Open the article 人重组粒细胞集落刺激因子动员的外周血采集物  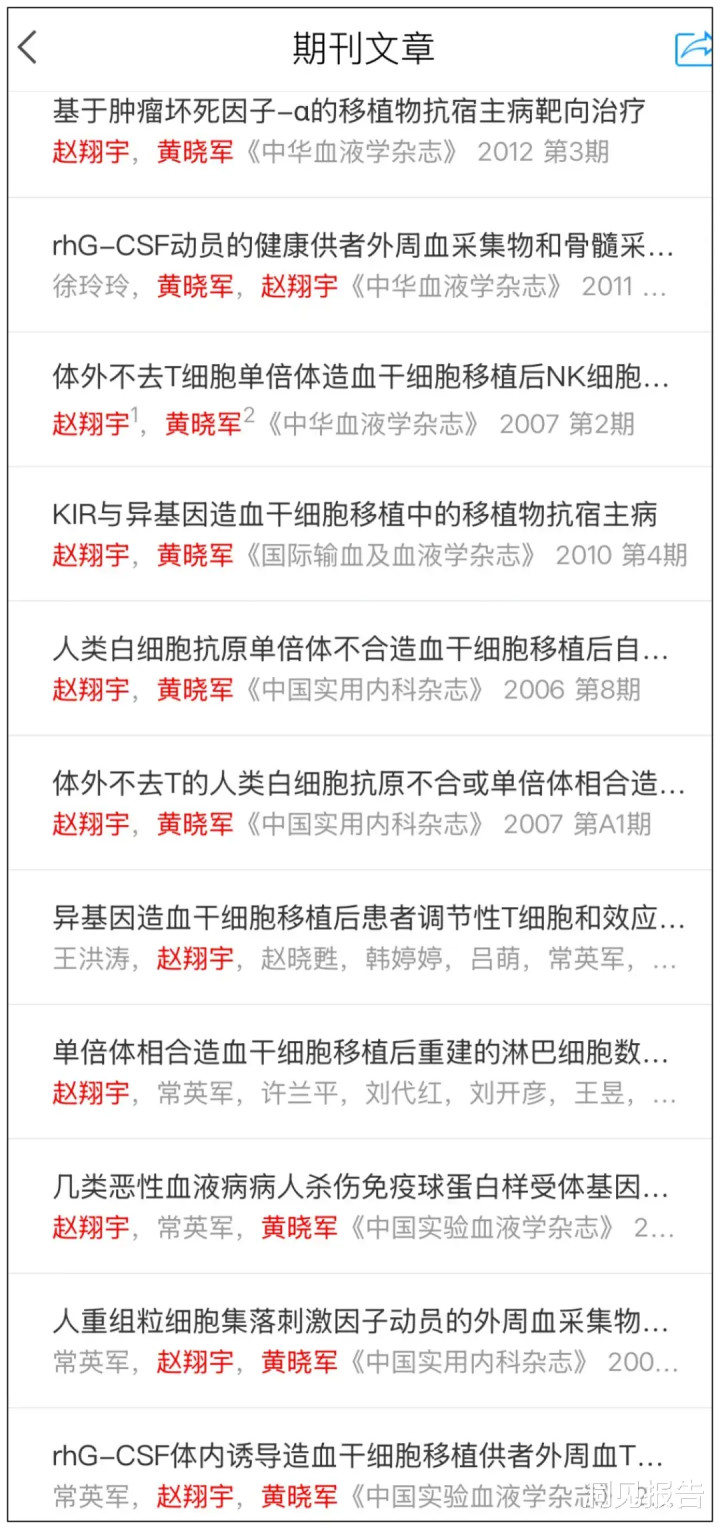click(360, 1323)
